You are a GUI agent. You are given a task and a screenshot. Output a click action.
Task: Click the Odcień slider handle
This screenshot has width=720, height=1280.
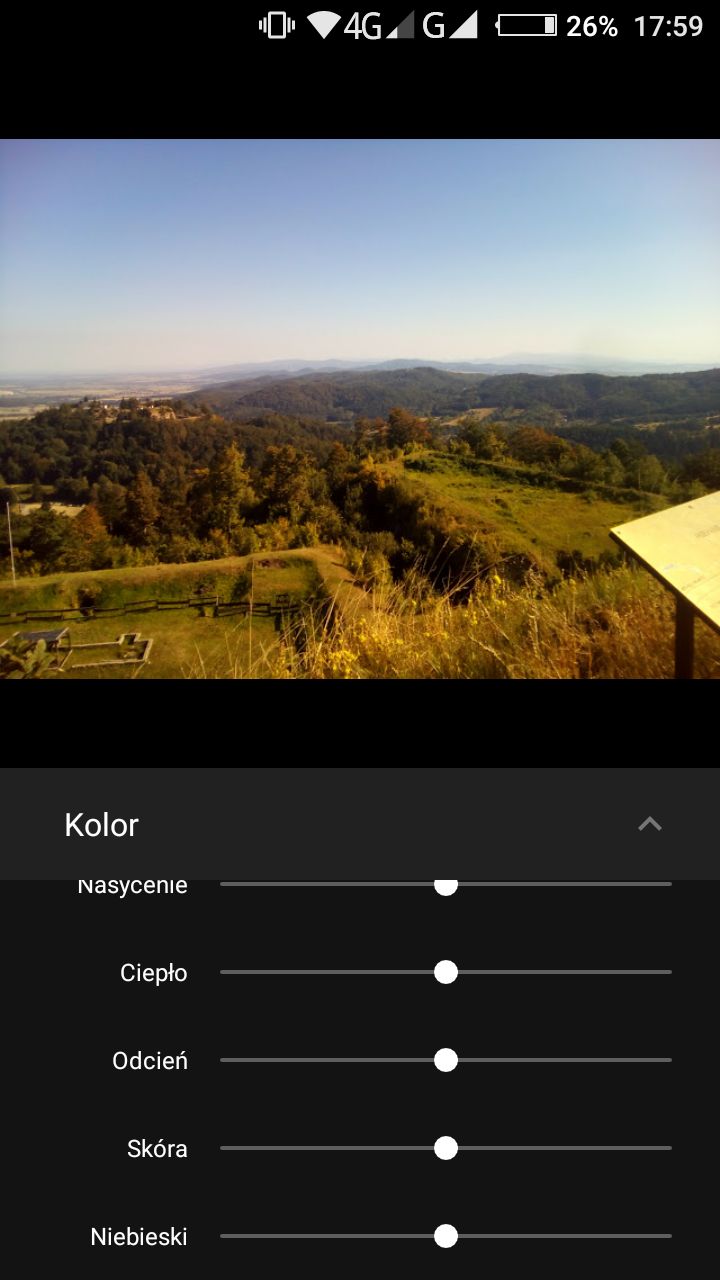coord(446,1059)
